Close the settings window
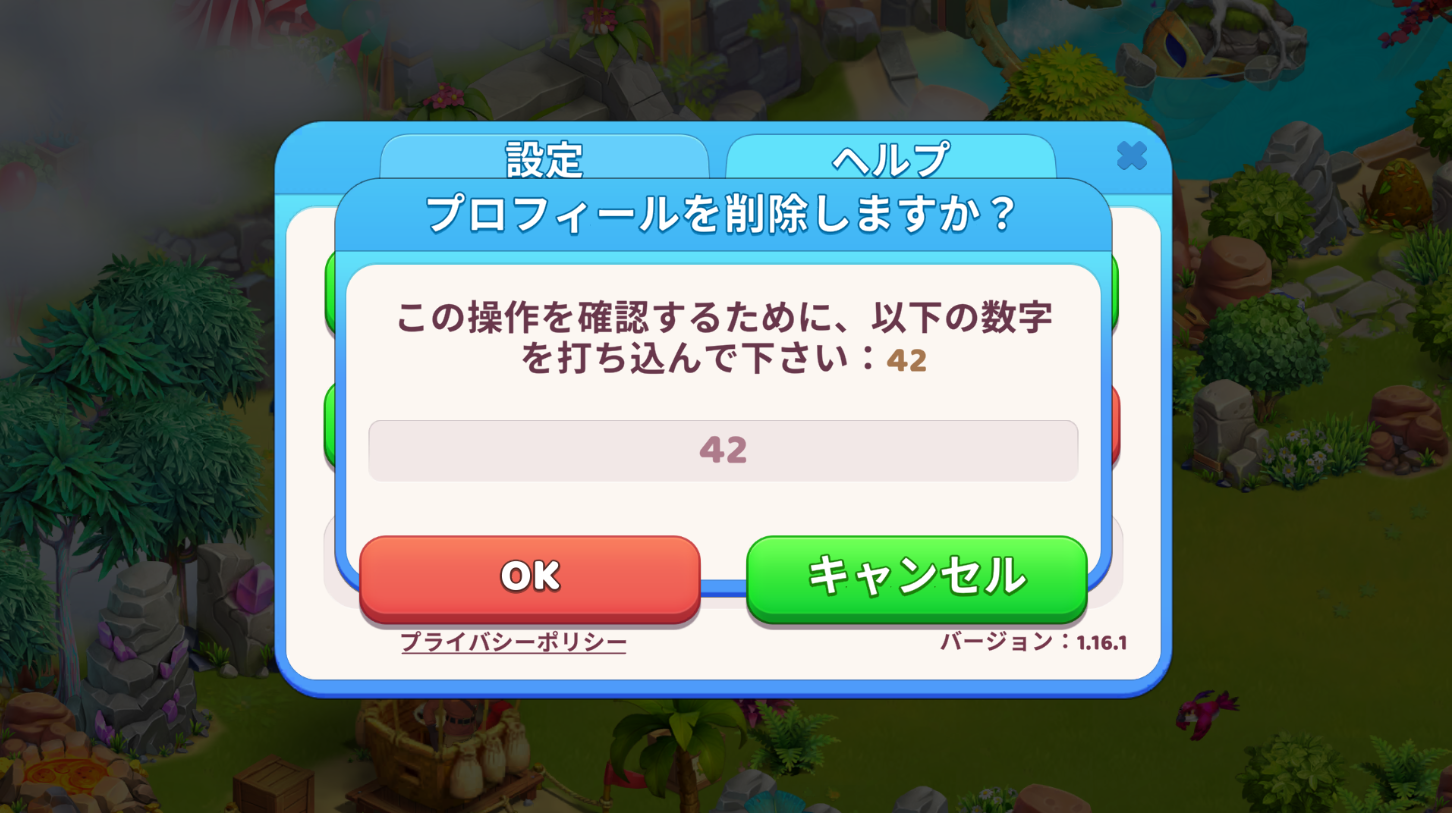This screenshot has height=813, width=1452. coord(1131,156)
